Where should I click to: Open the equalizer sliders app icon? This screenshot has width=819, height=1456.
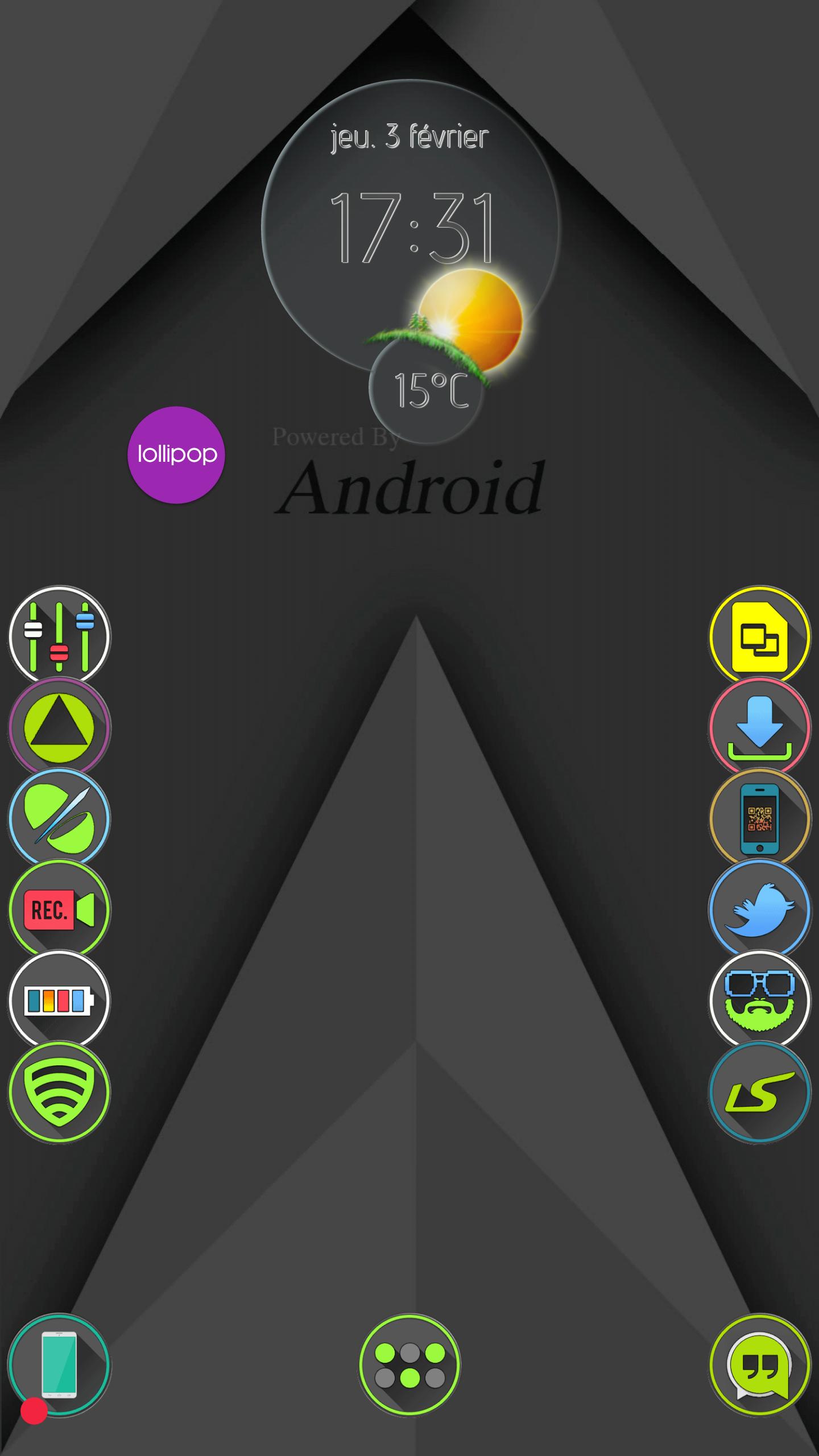(x=59, y=636)
